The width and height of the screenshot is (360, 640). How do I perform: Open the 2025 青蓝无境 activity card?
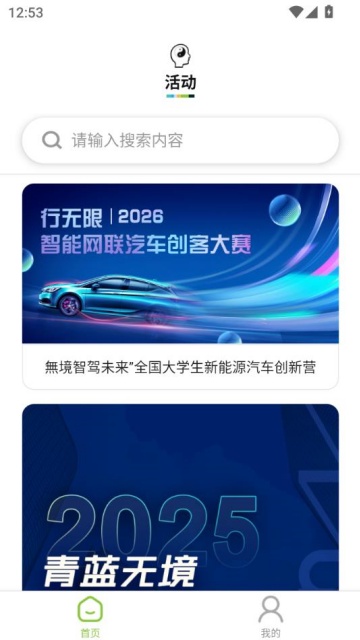coord(180,497)
